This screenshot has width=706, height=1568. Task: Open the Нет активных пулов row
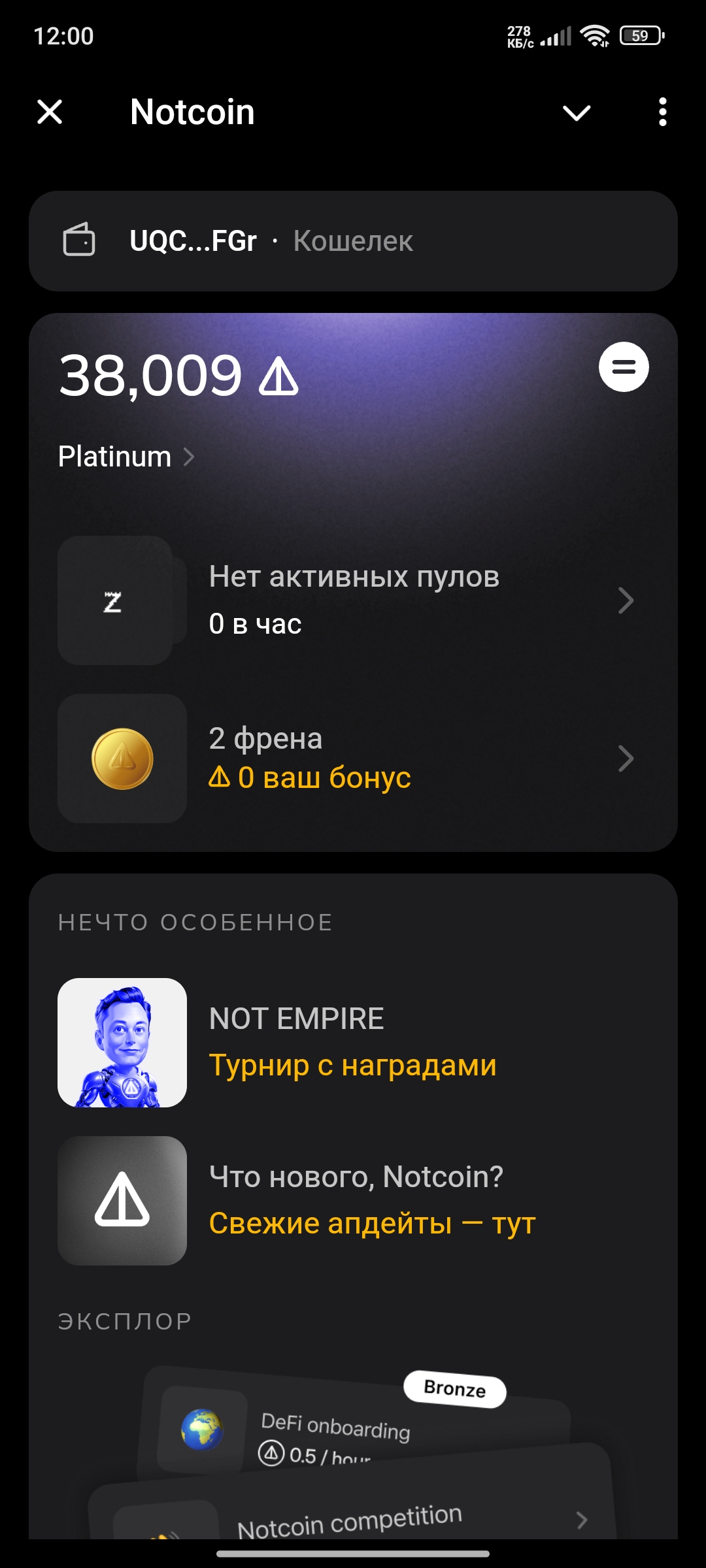(353, 600)
